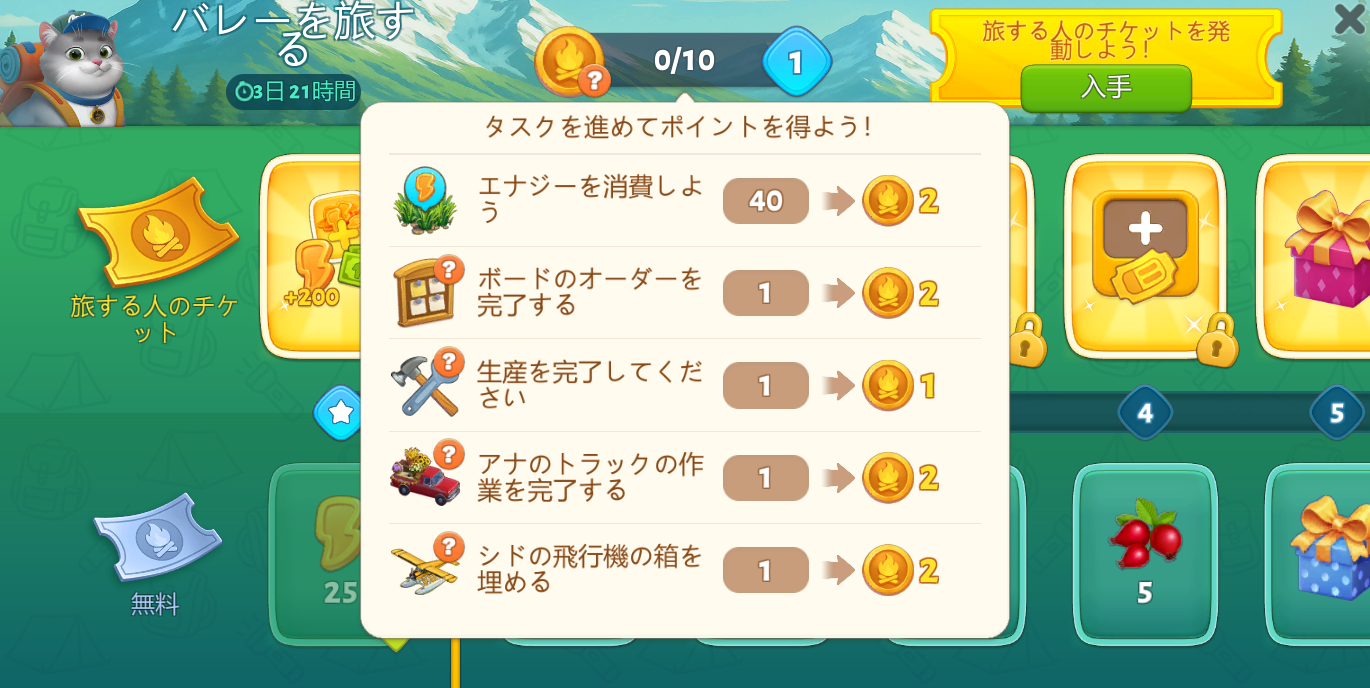This screenshot has height=688, width=1370.
Task: Open help for ボードのオーダーを完了する task
Action: click(449, 269)
